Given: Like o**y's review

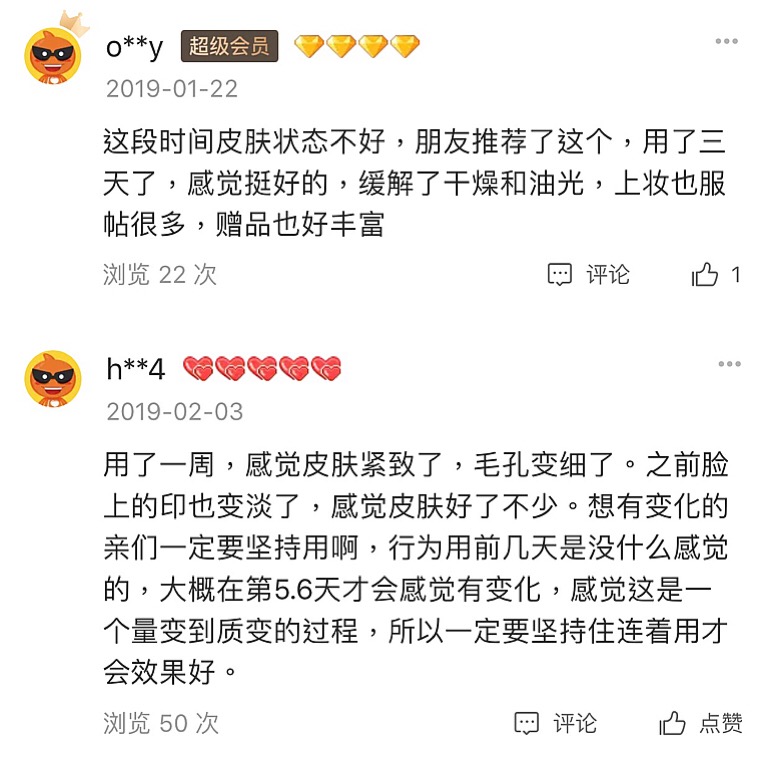Looking at the screenshot, I should [715, 275].
